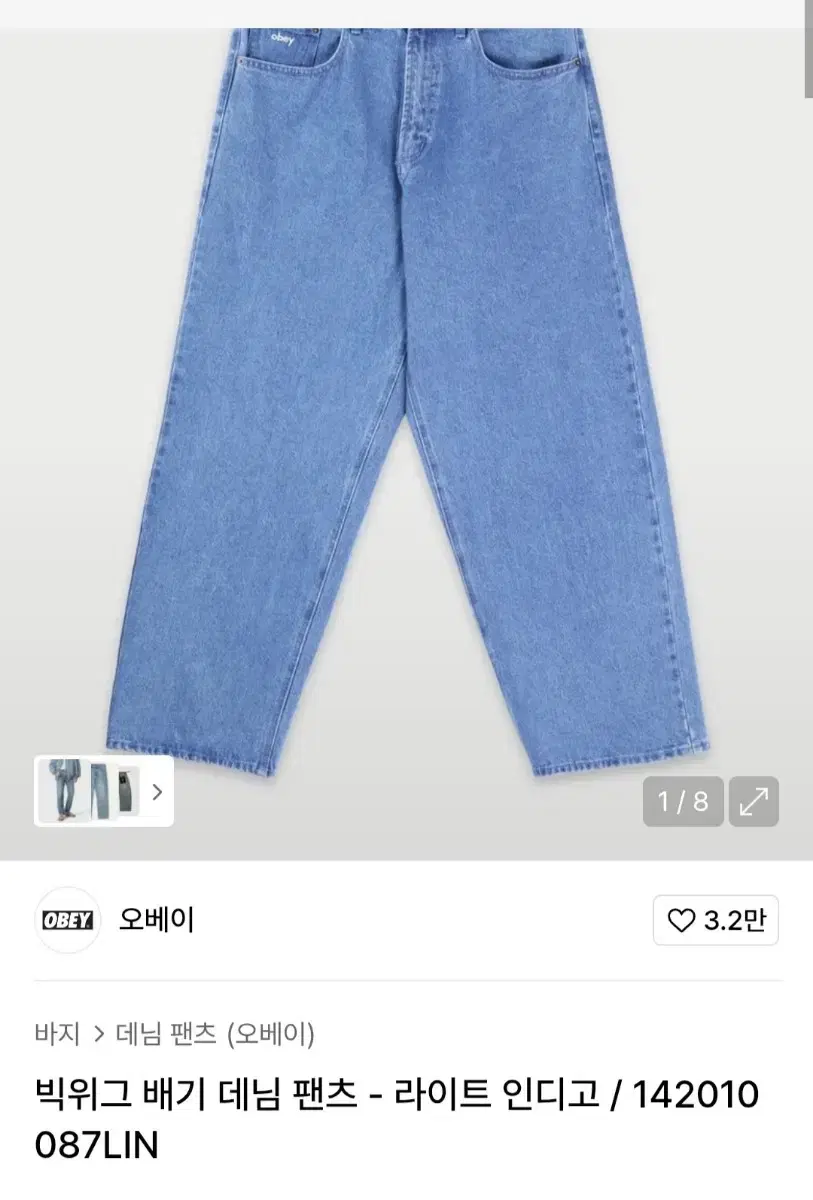Select the first thumbnail showing a model
This screenshot has width=813, height=1200.
(62, 791)
